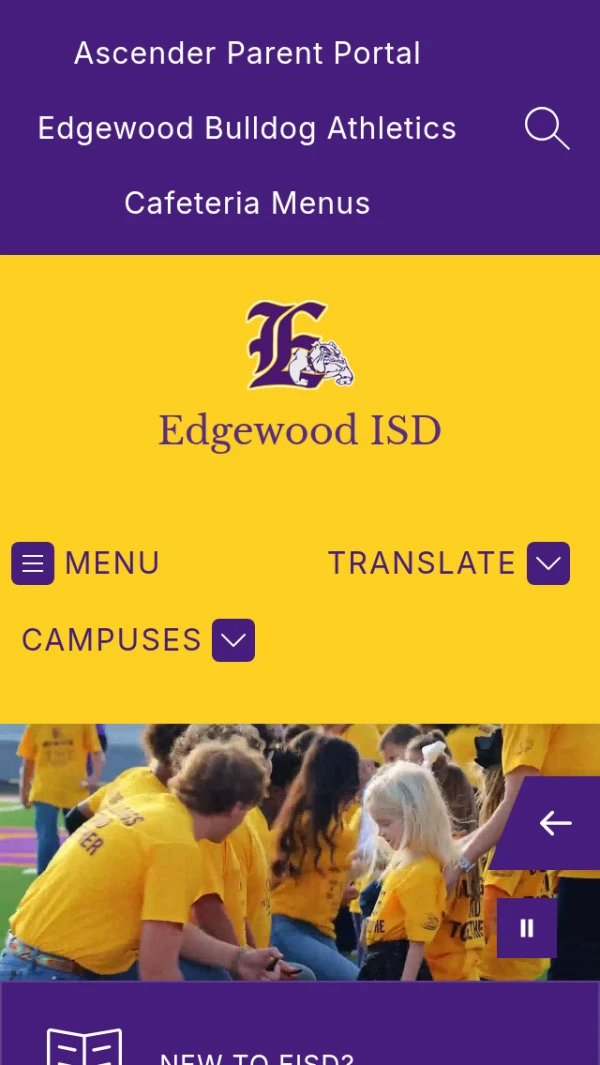
Task: Tap the Edgewood ISD home logo
Action: [300, 375]
